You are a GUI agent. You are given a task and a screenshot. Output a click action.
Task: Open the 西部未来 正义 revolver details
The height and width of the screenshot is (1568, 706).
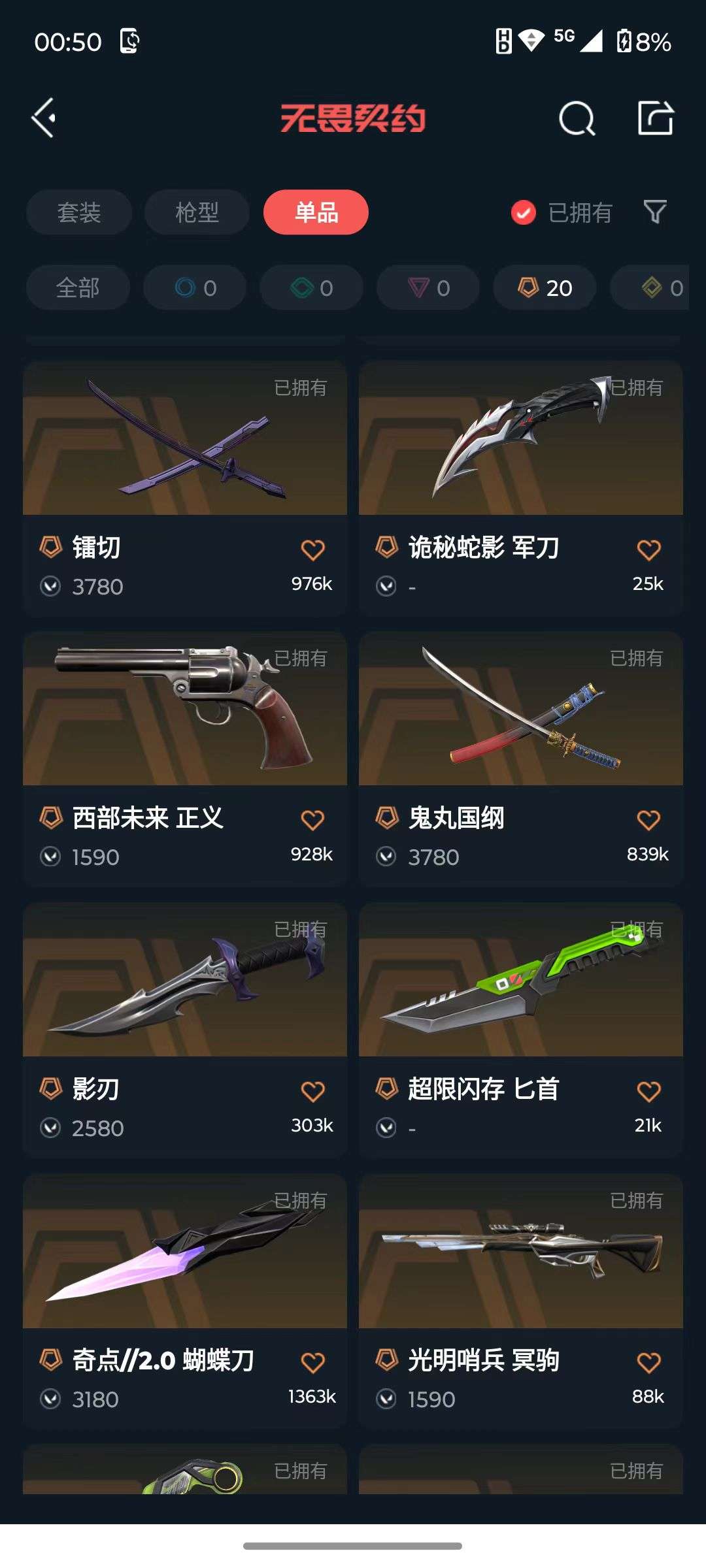coord(183,719)
